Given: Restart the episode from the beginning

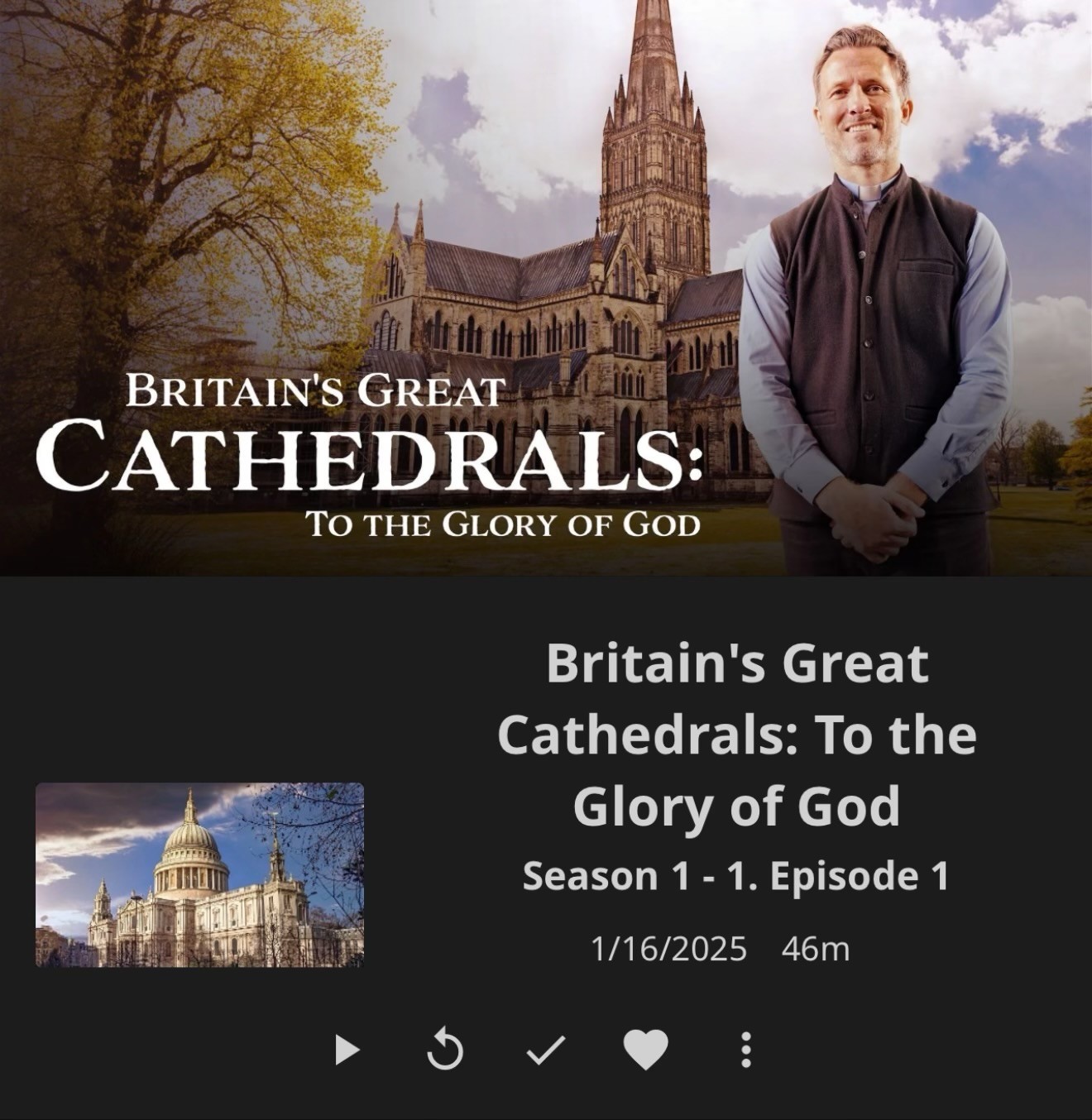Looking at the screenshot, I should 445,1050.
